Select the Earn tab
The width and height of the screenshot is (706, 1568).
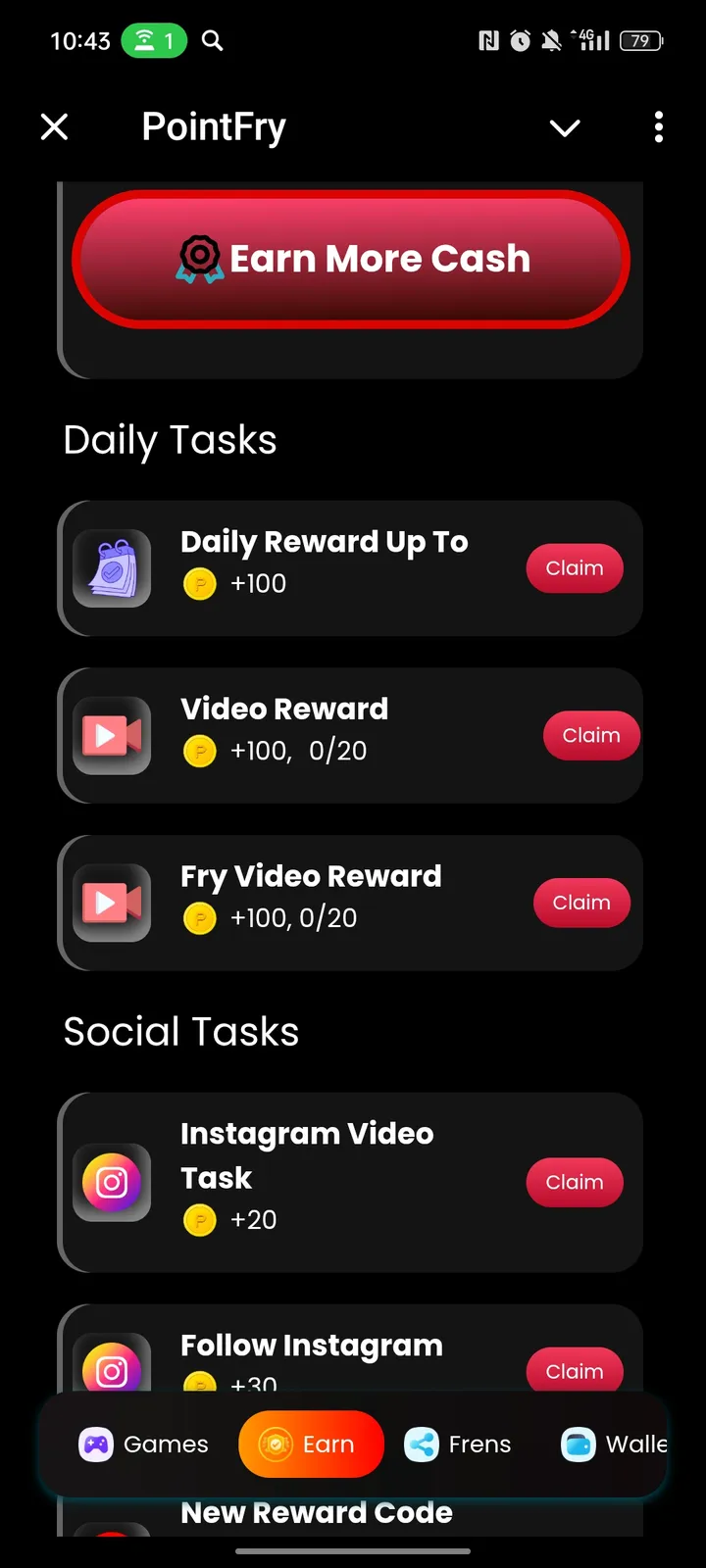coord(311,1445)
